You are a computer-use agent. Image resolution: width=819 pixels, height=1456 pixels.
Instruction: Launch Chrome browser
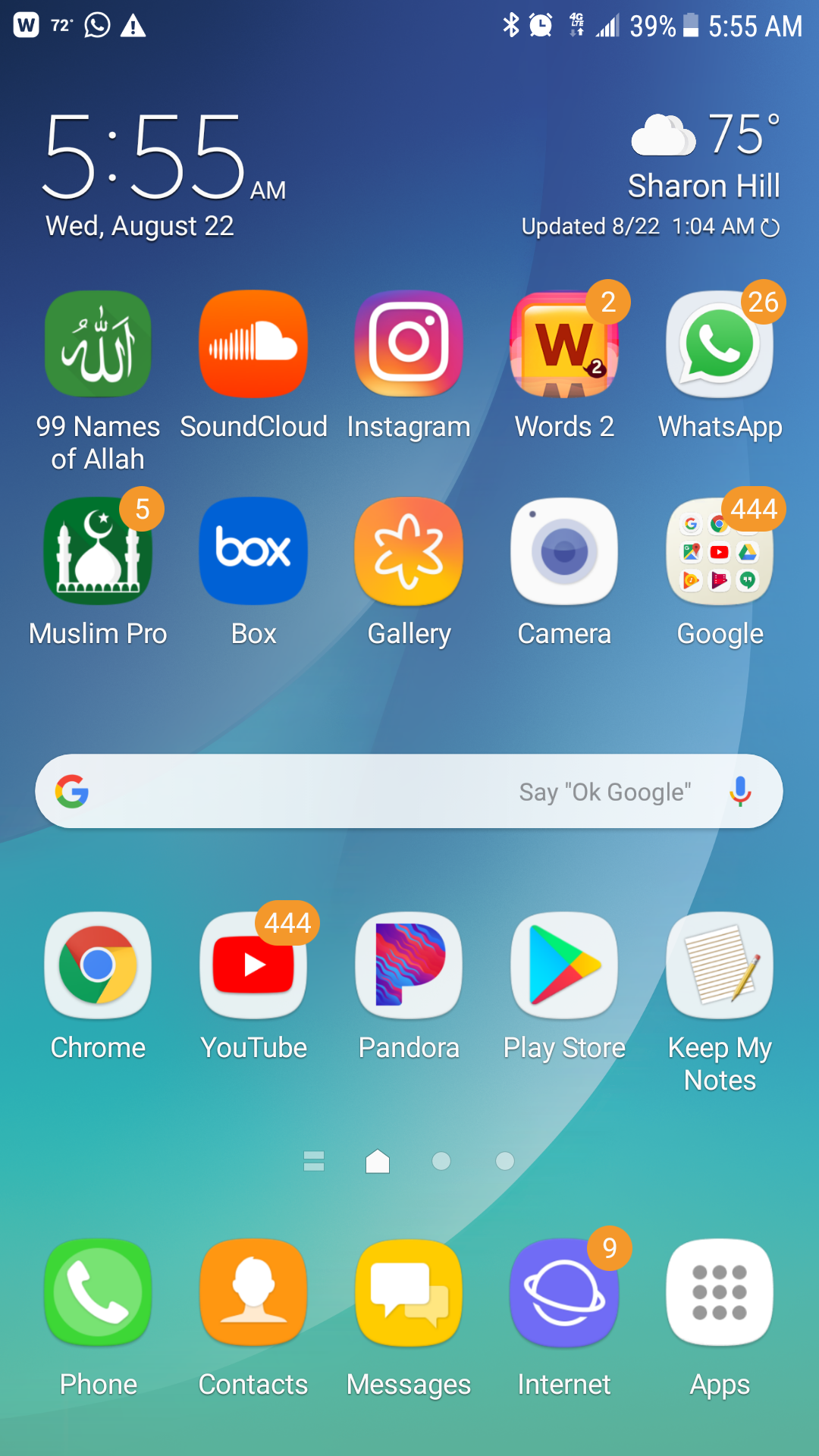point(98,965)
